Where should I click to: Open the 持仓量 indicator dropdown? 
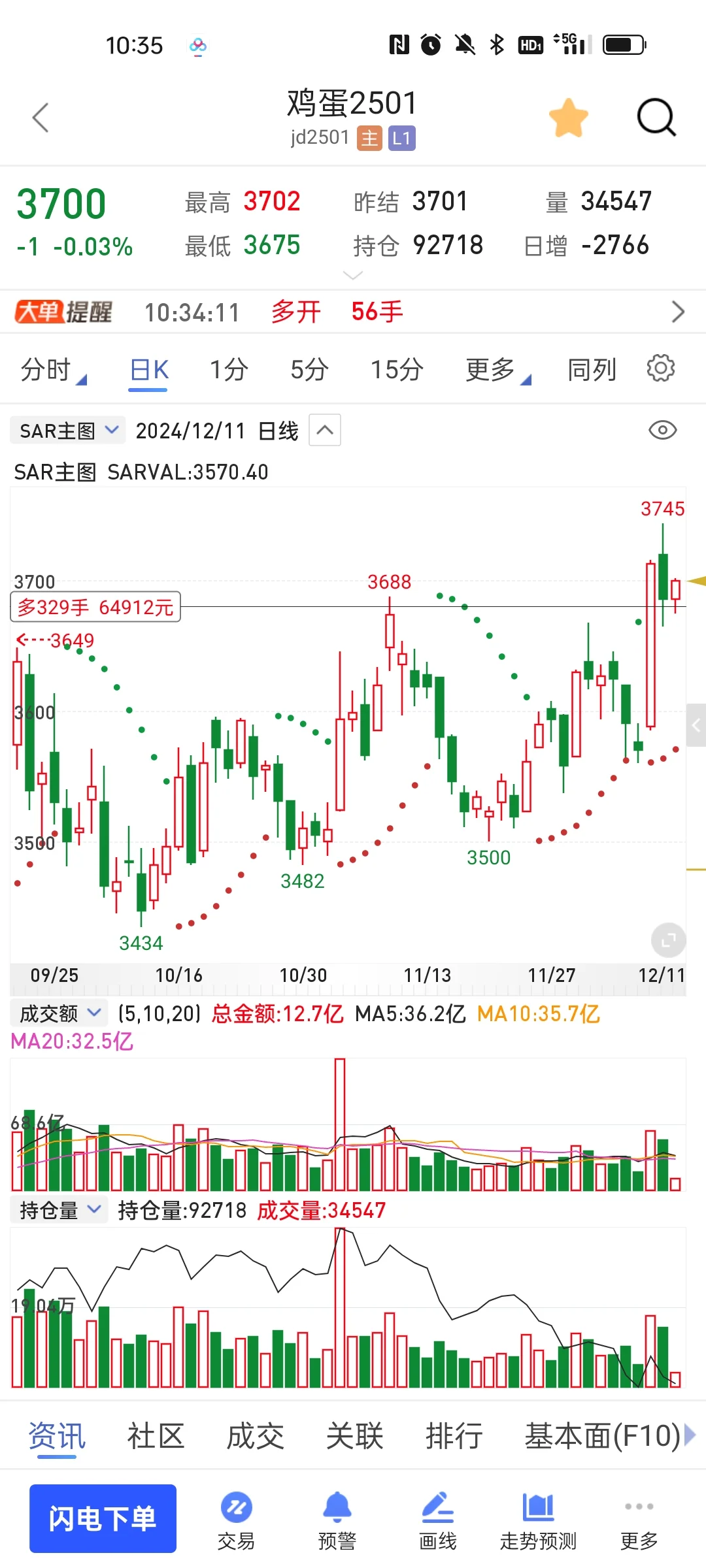coord(59,1211)
